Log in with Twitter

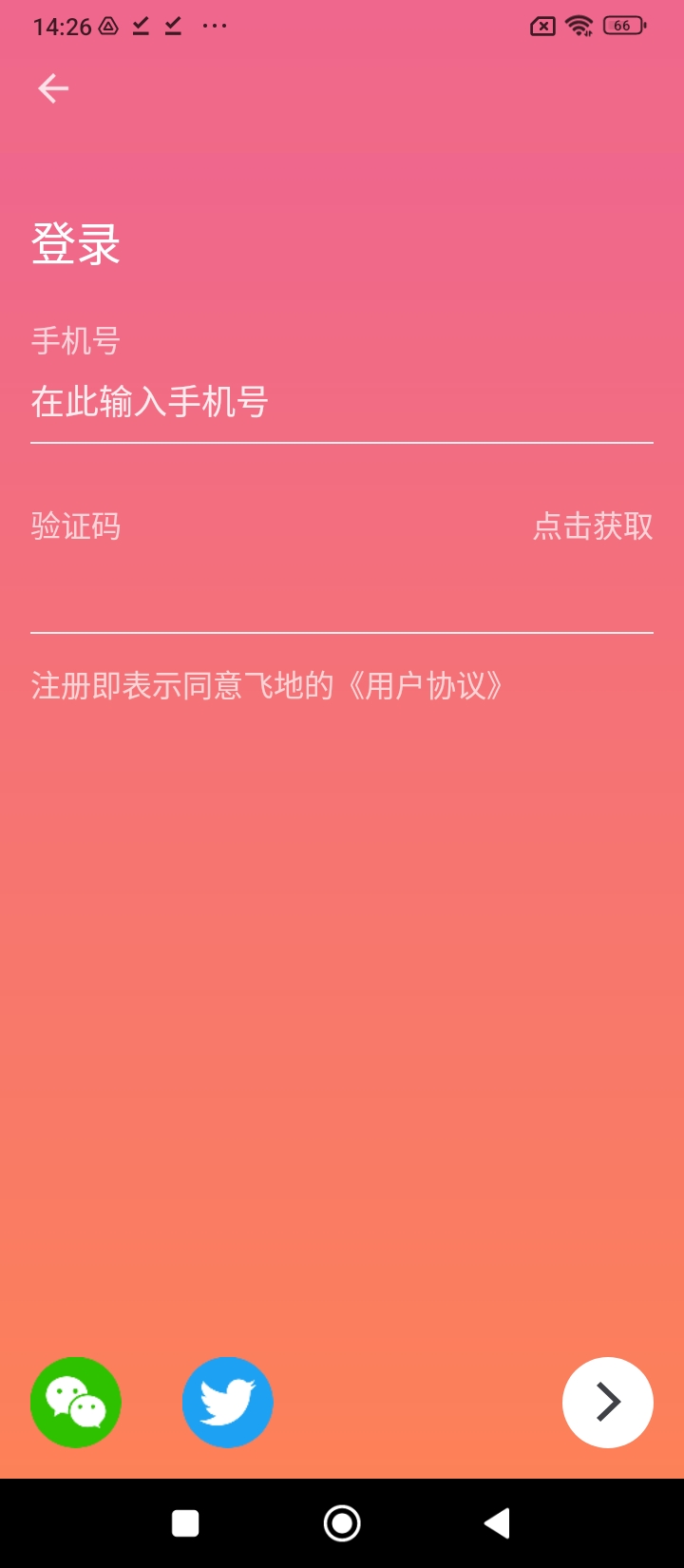click(228, 1403)
